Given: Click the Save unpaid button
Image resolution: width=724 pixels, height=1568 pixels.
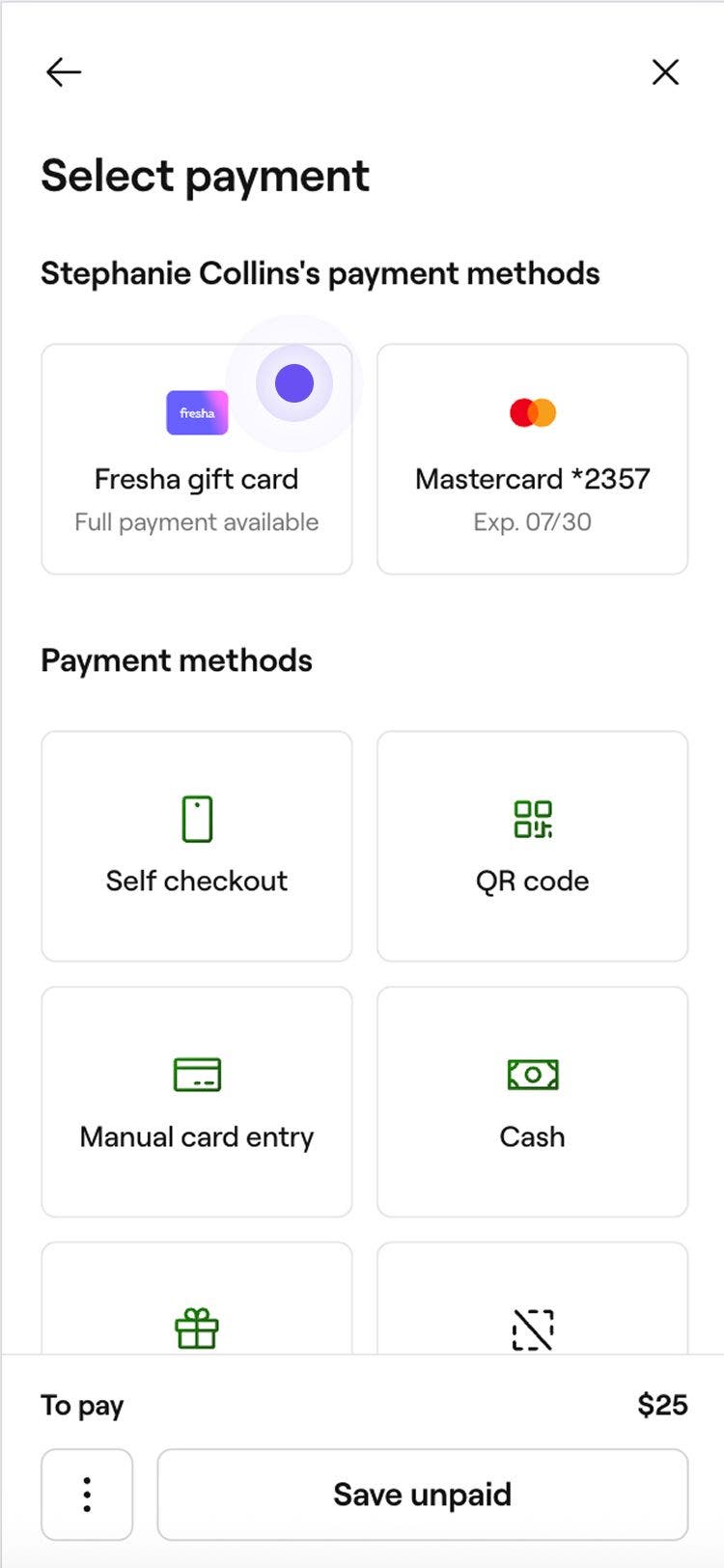Looking at the screenshot, I should [422, 1494].
